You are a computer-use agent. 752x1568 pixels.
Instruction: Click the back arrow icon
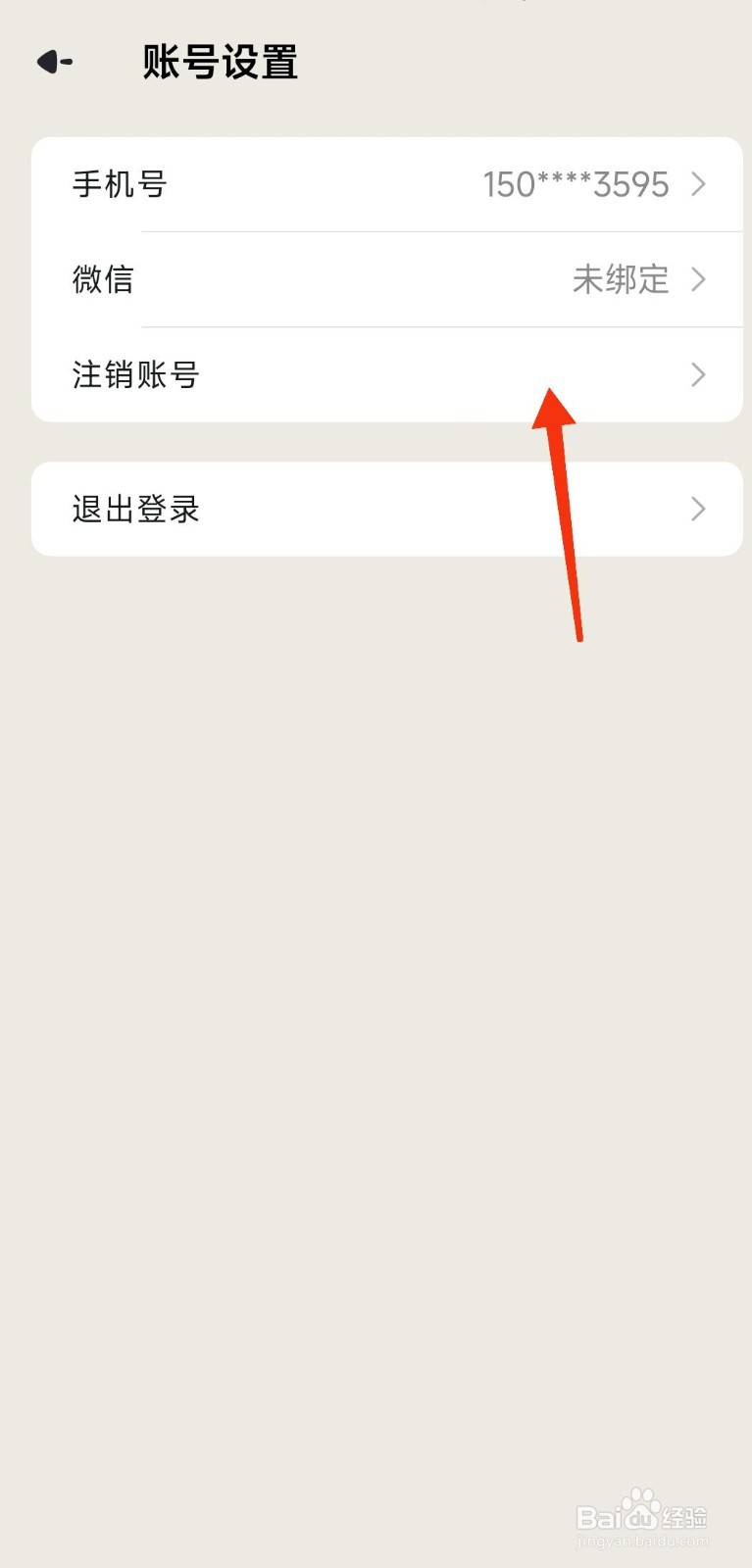(x=54, y=61)
